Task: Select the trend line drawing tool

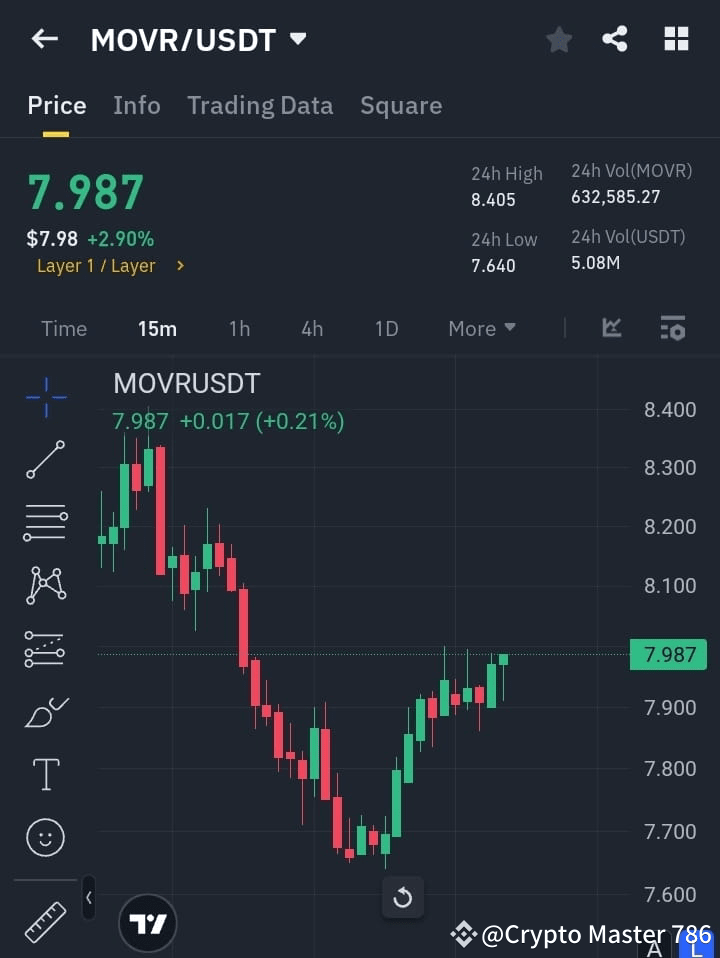Action: [x=45, y=460]
